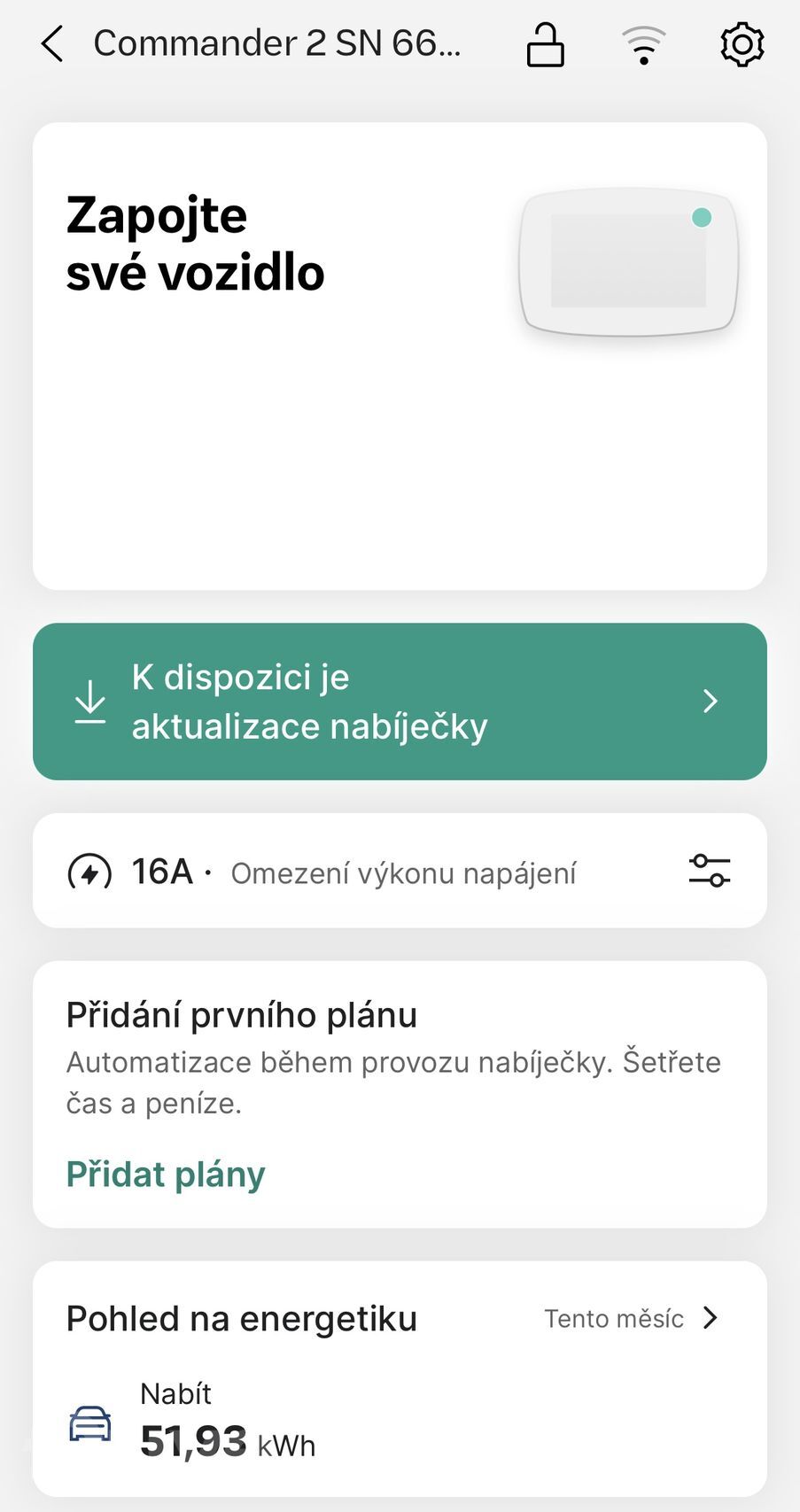The height and width of the screenshot is (1512, 800).
Task: Tap the green status dot on the charger image
Action: coord(701,215)
